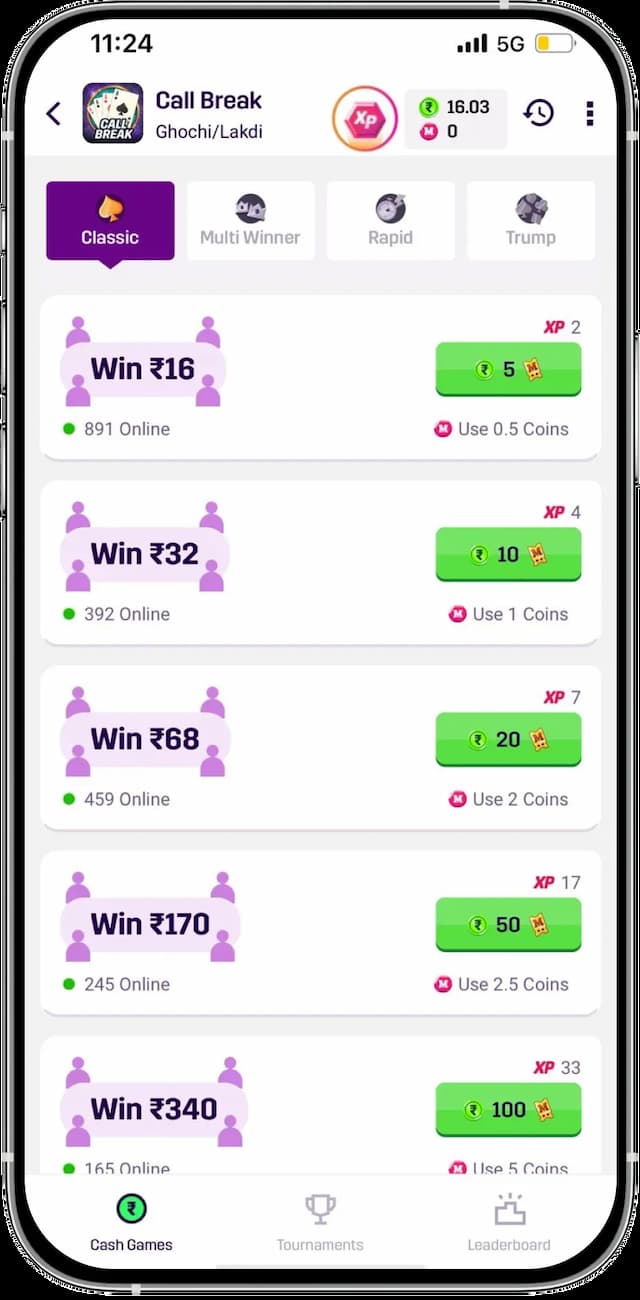Switch to the Tournaments tab
The image size is (640, 1300).
point(320,1222)
